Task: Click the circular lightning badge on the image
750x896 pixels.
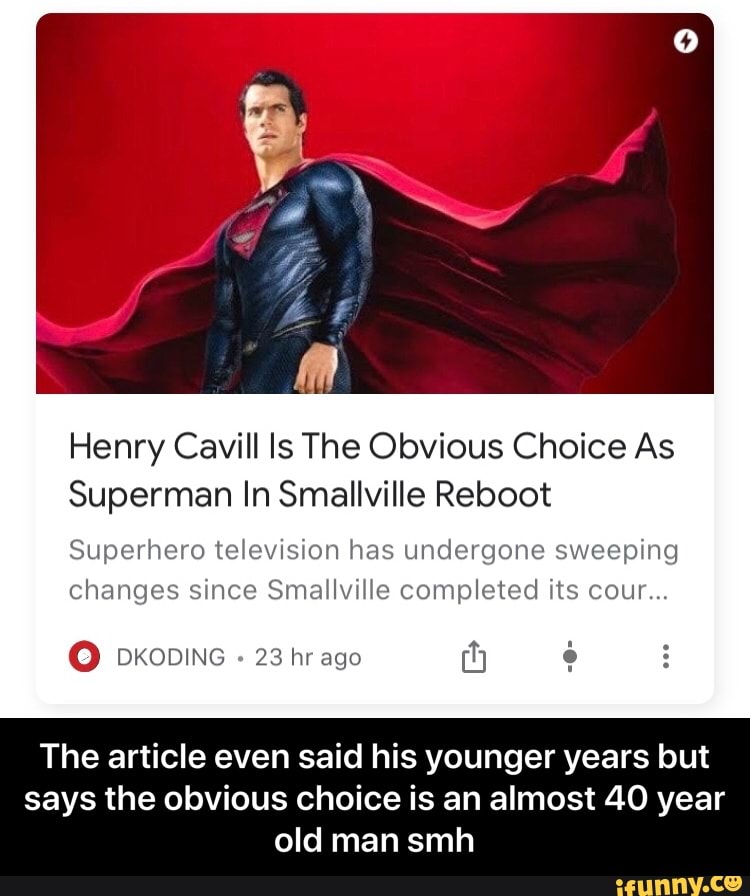Action: 686,42
